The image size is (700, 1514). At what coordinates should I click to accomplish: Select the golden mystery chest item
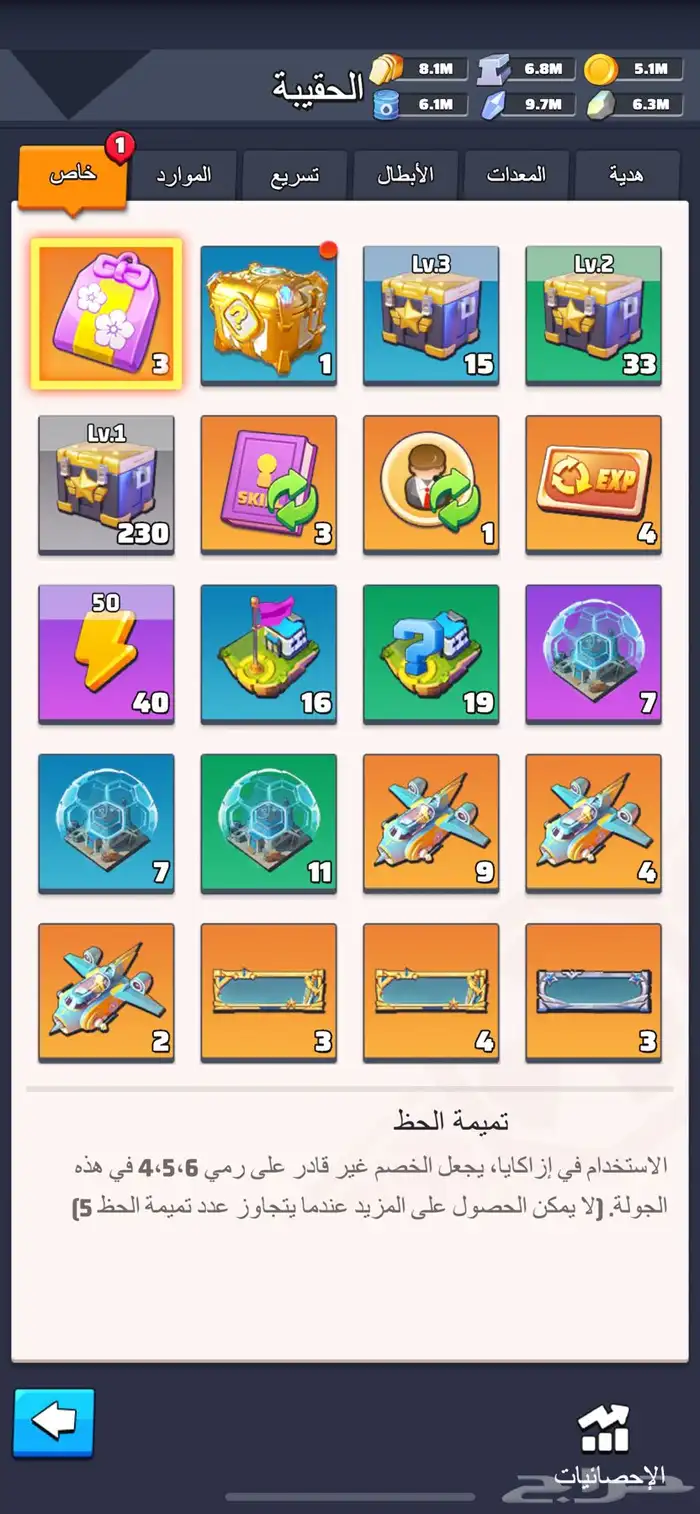(268, 314)
